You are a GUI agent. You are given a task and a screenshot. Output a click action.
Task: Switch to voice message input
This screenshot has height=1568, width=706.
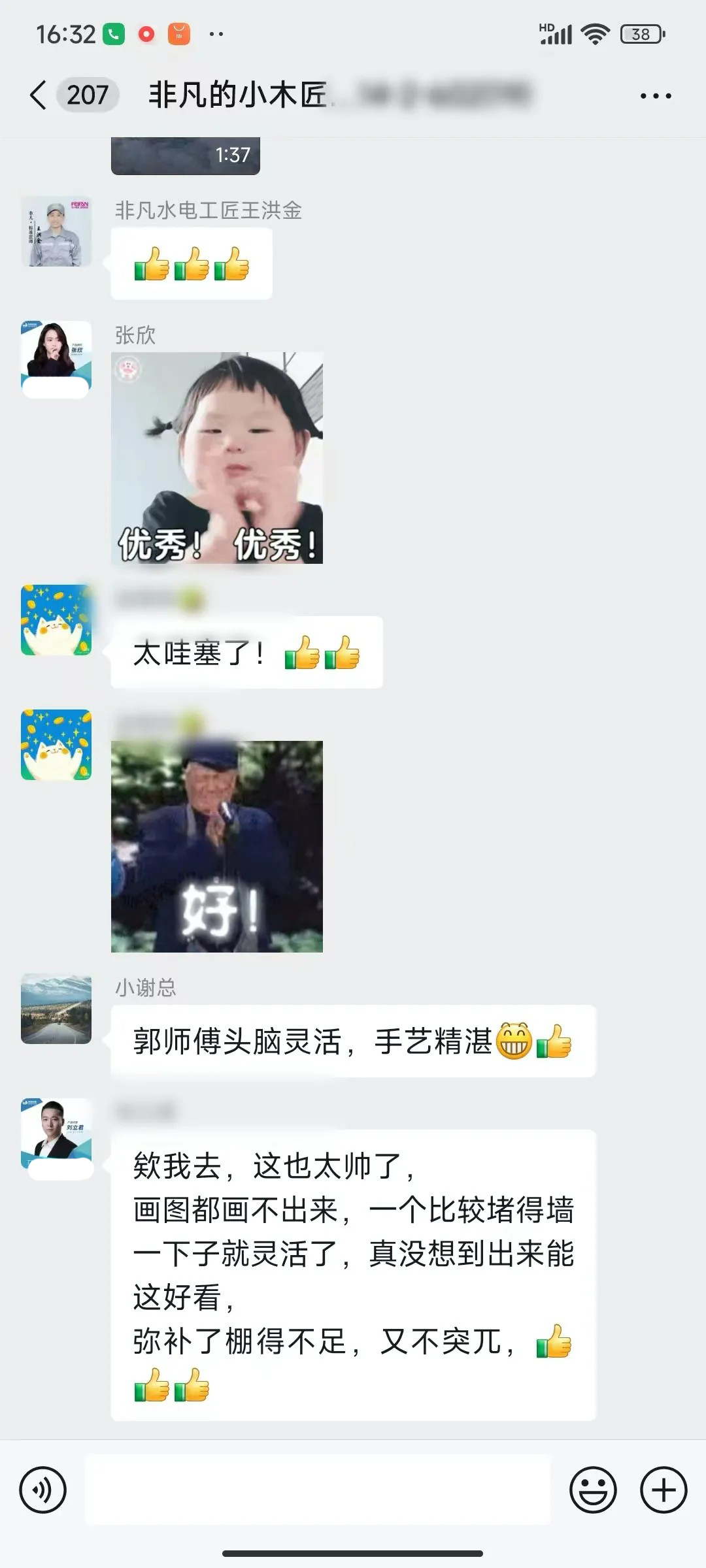coord(43,1490)
